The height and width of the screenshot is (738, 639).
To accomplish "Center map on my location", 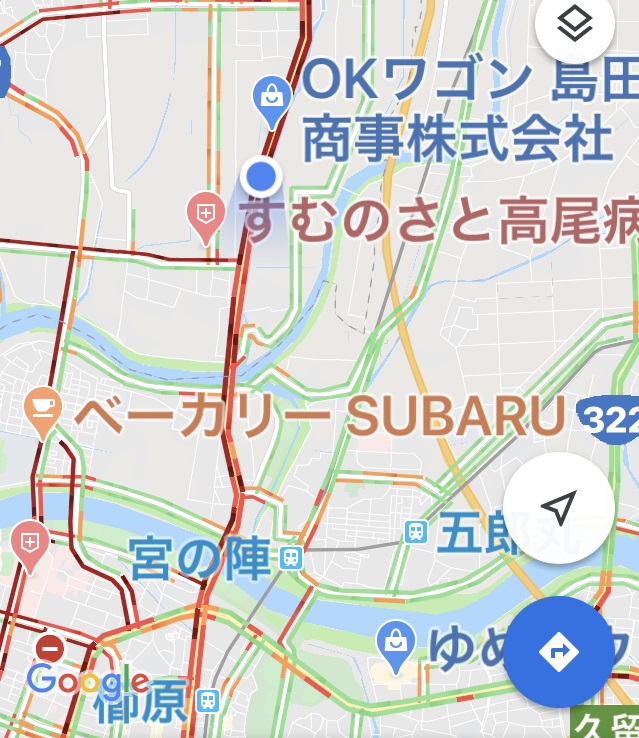I will [x=558, y=508].
